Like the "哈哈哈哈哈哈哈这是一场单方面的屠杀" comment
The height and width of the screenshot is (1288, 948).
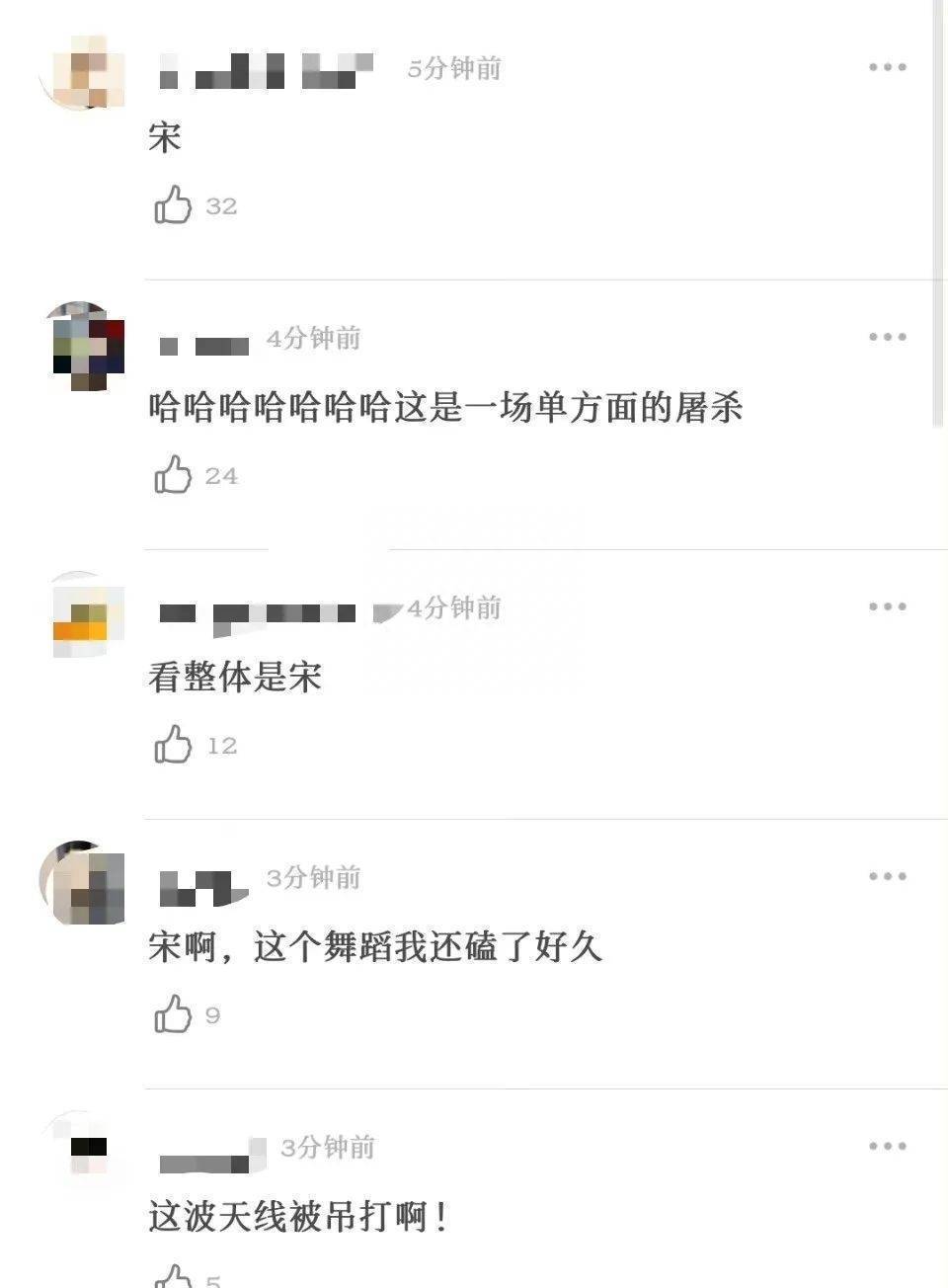coord(173,475)
